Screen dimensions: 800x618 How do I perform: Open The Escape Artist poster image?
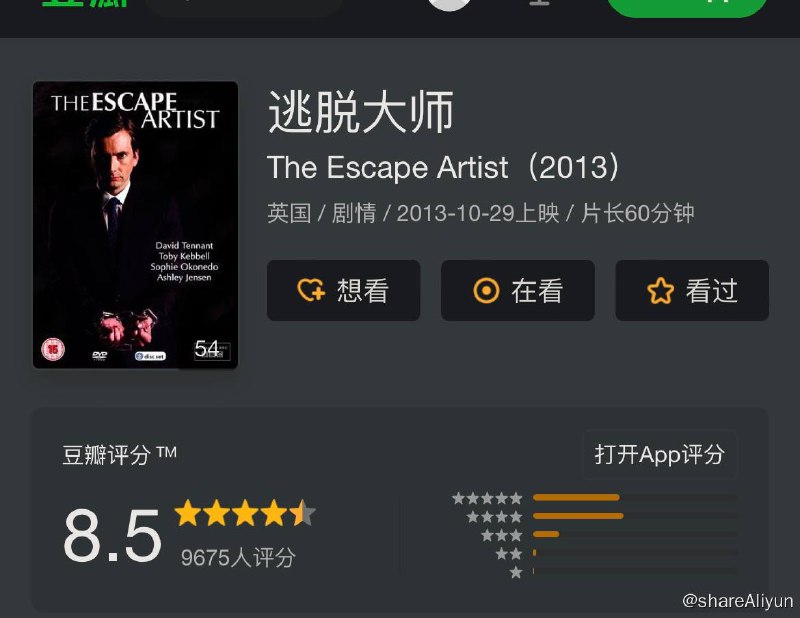[135, 225]
